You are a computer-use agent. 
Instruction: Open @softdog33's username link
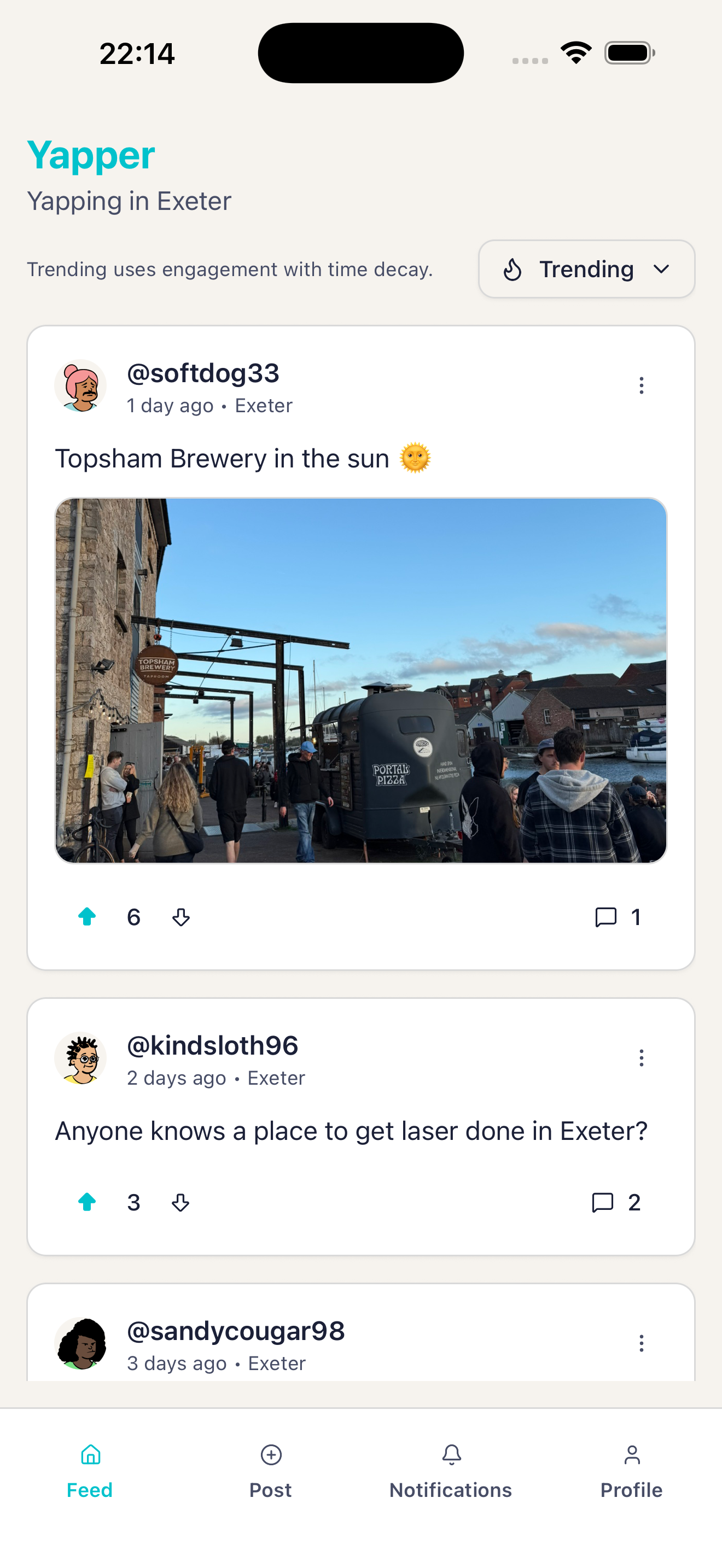tap(203, 372)
